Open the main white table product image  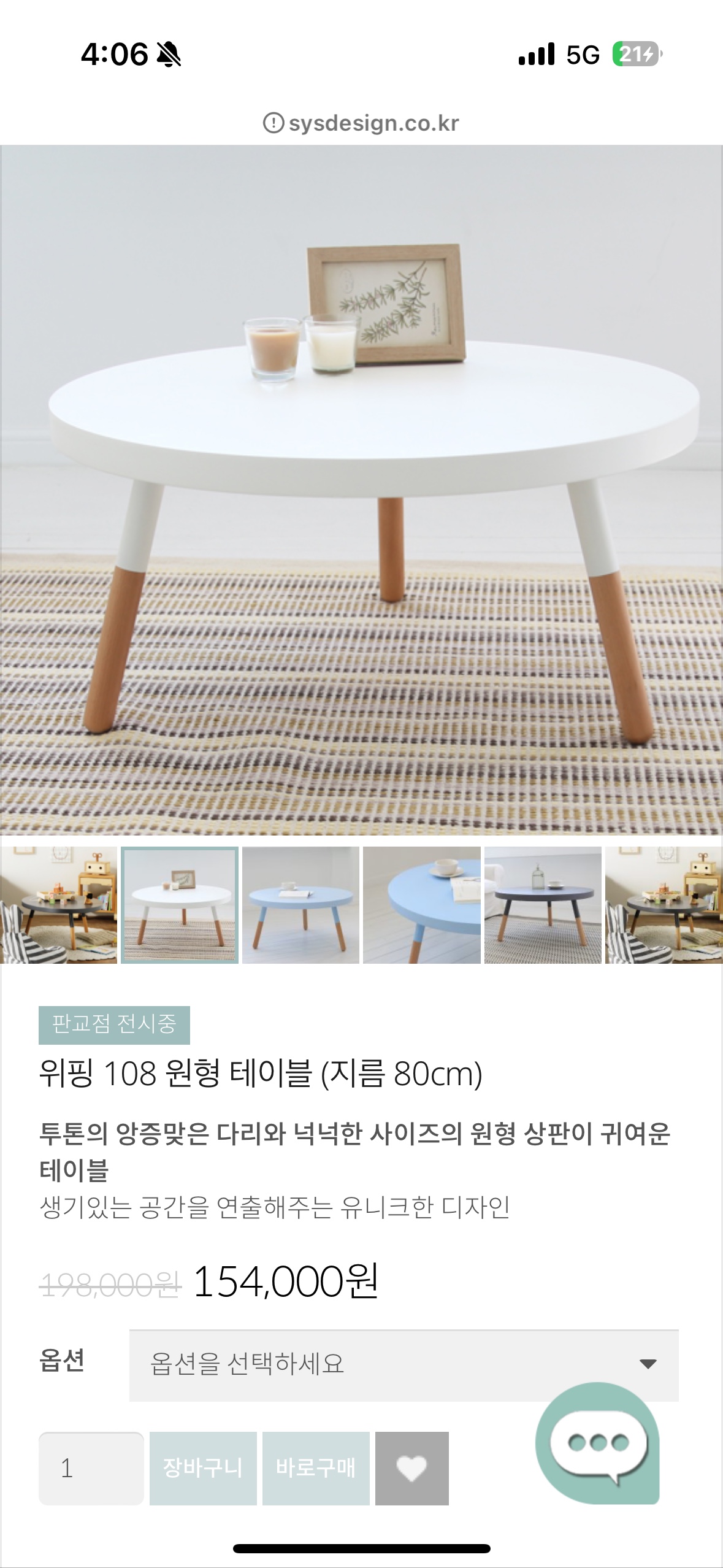click(361, 490)
